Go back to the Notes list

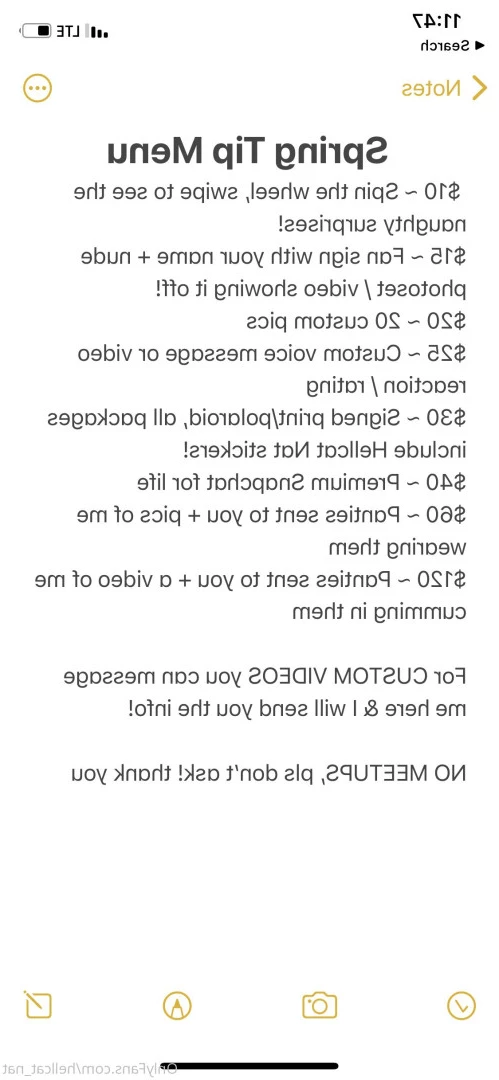coord(444,88)
